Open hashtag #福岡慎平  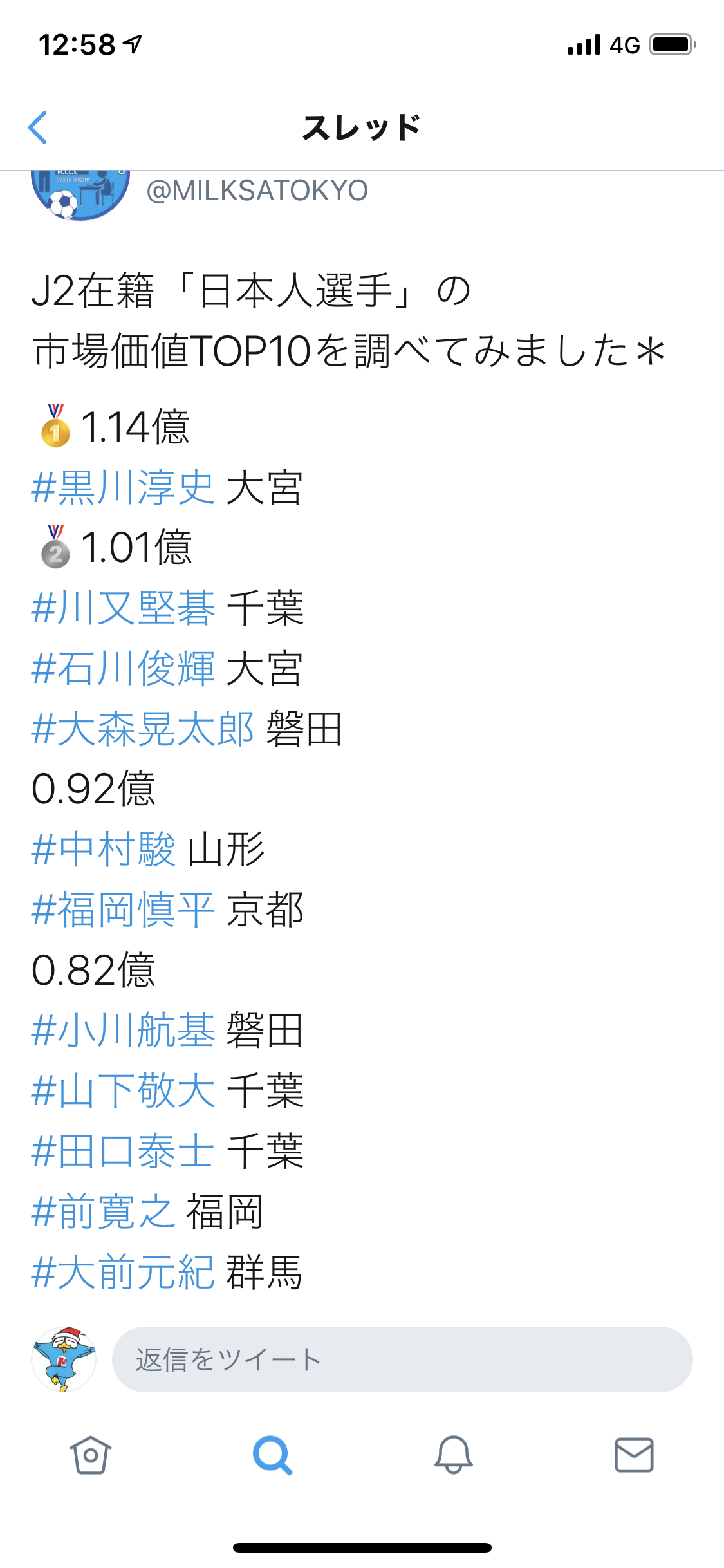pyautogui.click(x=123, y=910)
